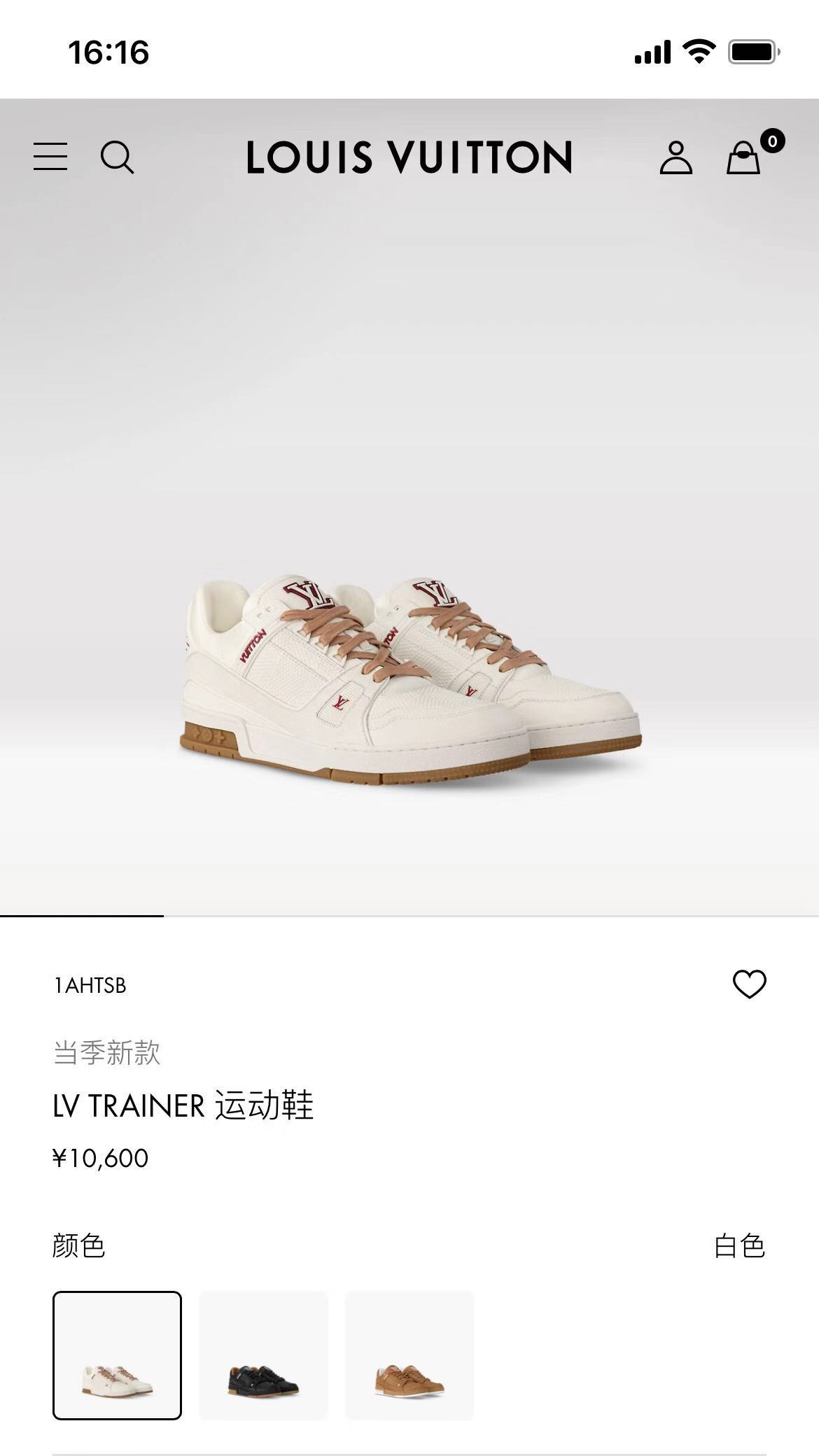Screen dimensions: 819x1456
Task: Open the account profile icon
Action: 675,157
